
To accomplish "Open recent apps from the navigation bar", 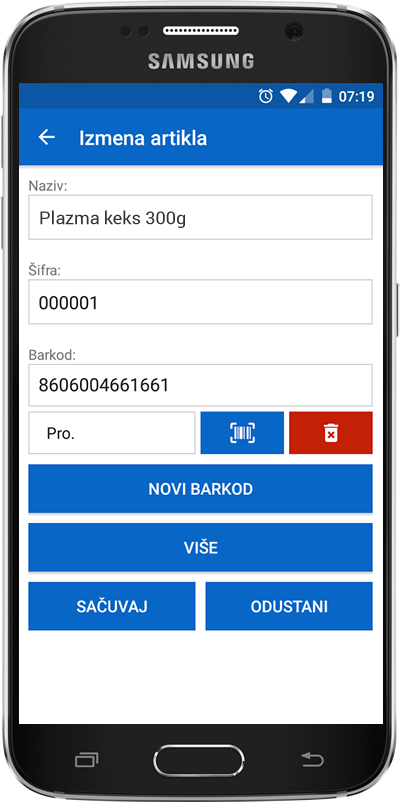I will coord(87,760).
